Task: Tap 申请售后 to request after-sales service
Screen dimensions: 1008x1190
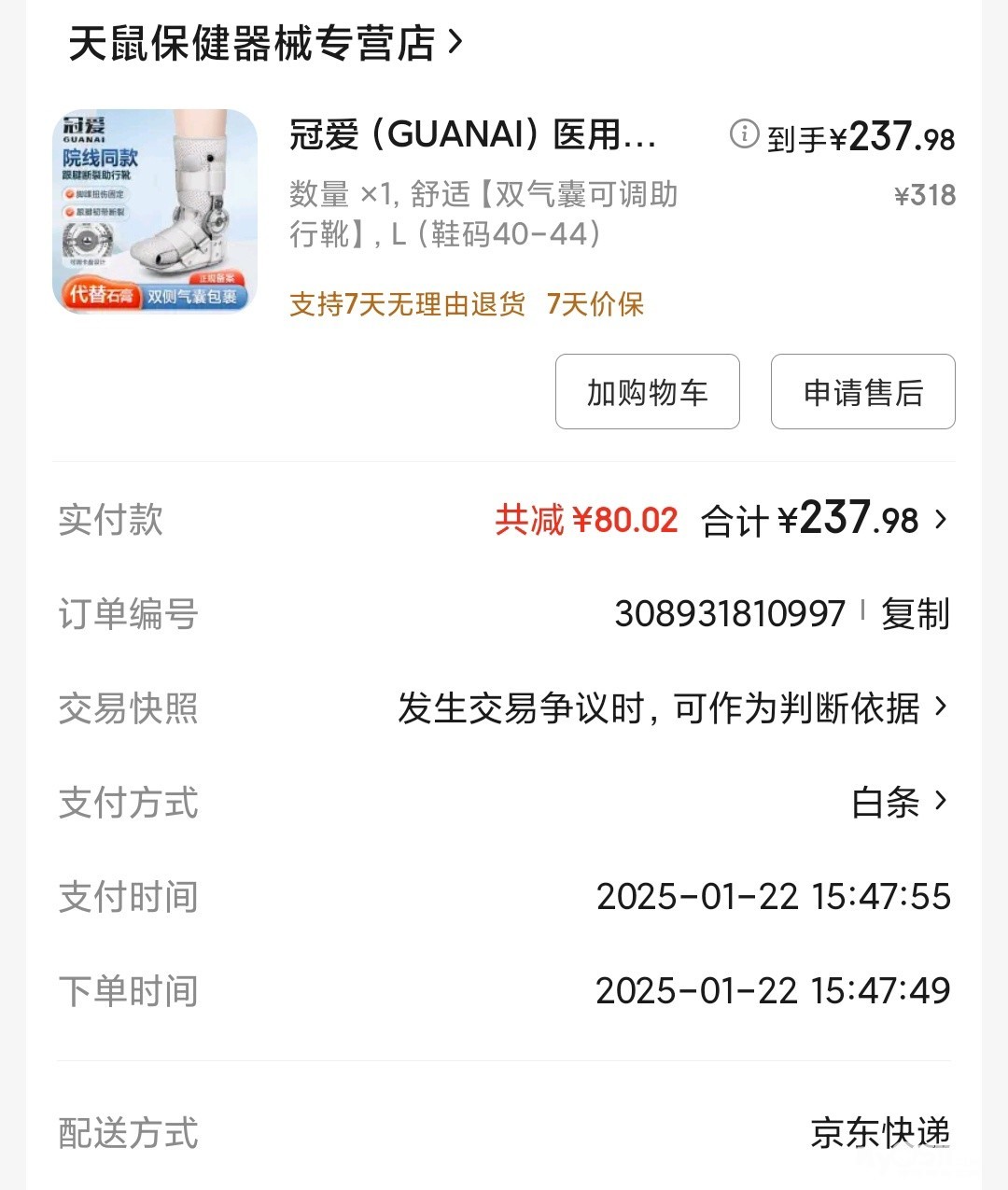Action: point(862,392)
